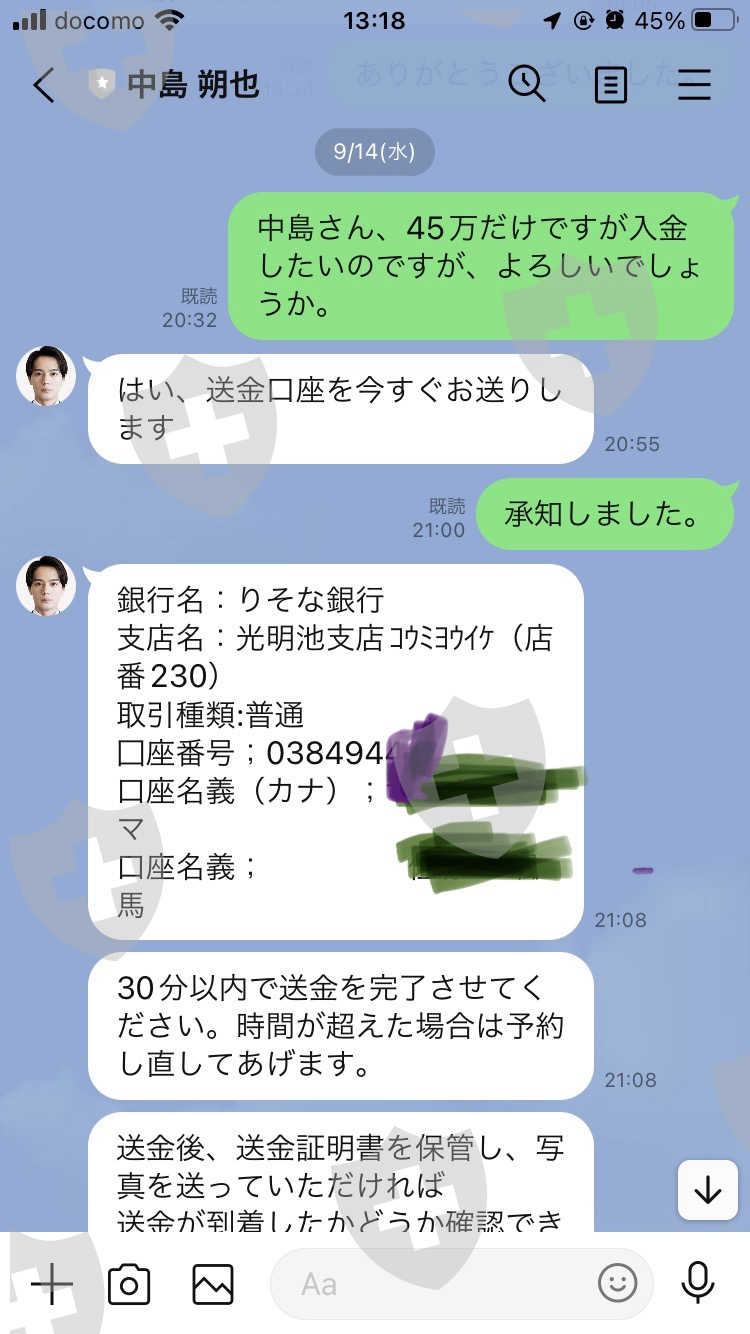The height and width of the screenshot is (1334, 750).
Task: Go back to the chat list
Action: (43, 85)
